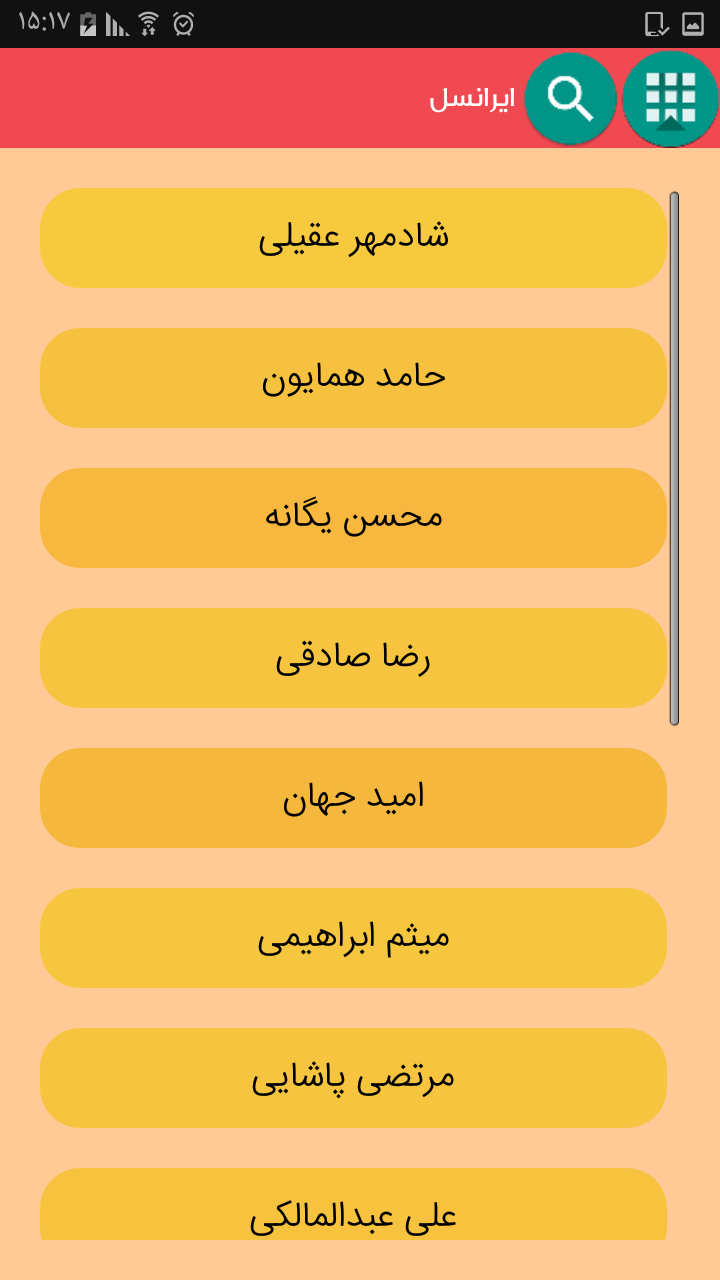The width and height of the screenshot is (720, 1280).
Task: Choose رضا صادقی
Action: pos(353,658)
